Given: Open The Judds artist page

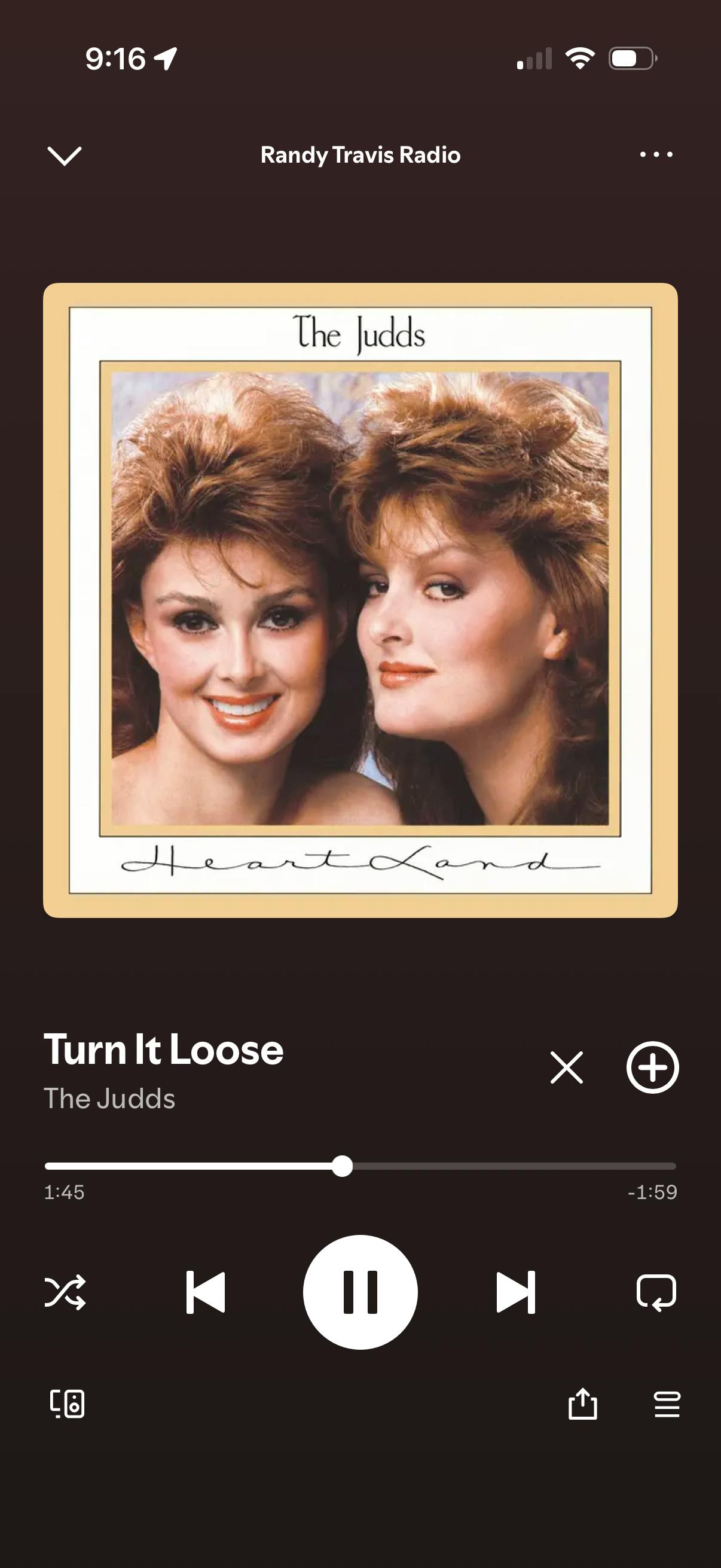Looking at the screenshot, I should point(109,1099).
